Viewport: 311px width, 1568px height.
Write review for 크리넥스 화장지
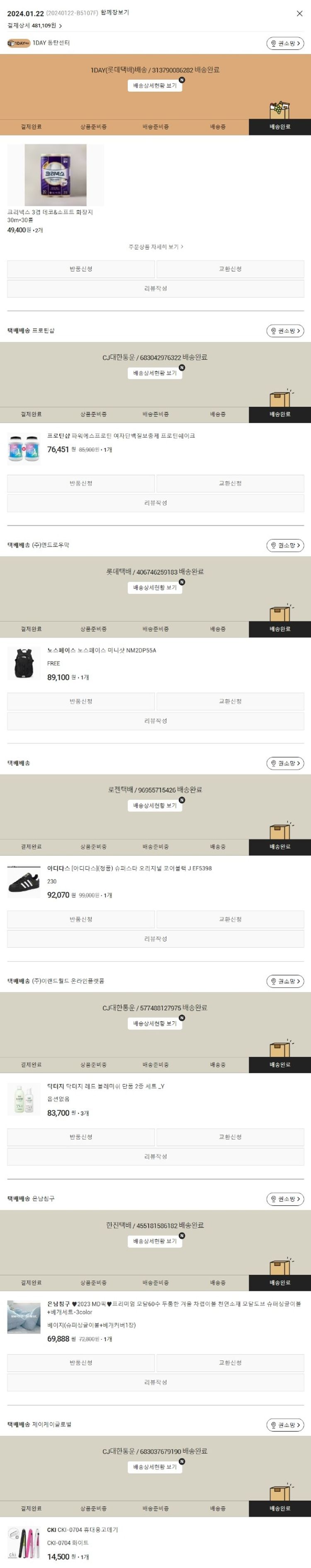click(x=155, y=289)
